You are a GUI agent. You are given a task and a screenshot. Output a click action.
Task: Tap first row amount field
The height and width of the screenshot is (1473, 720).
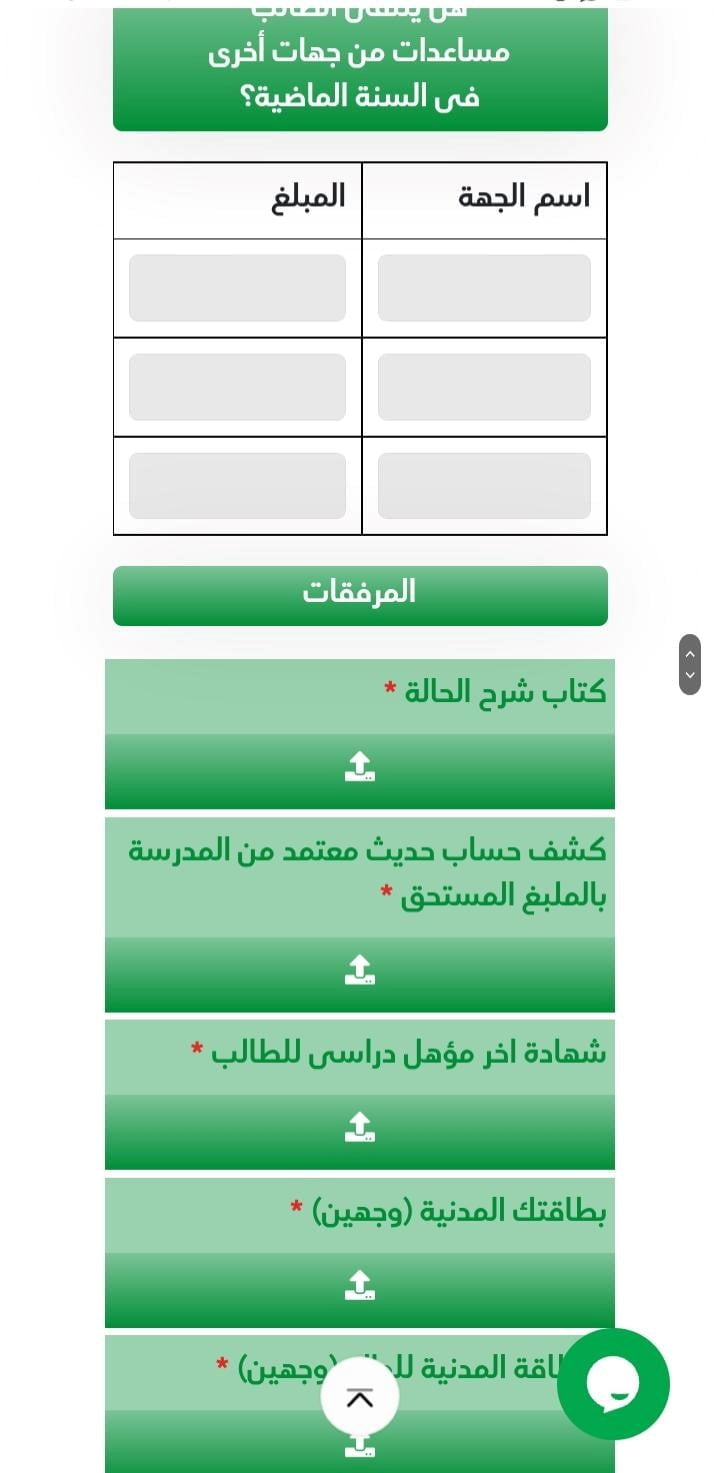(x=237, y=288)
